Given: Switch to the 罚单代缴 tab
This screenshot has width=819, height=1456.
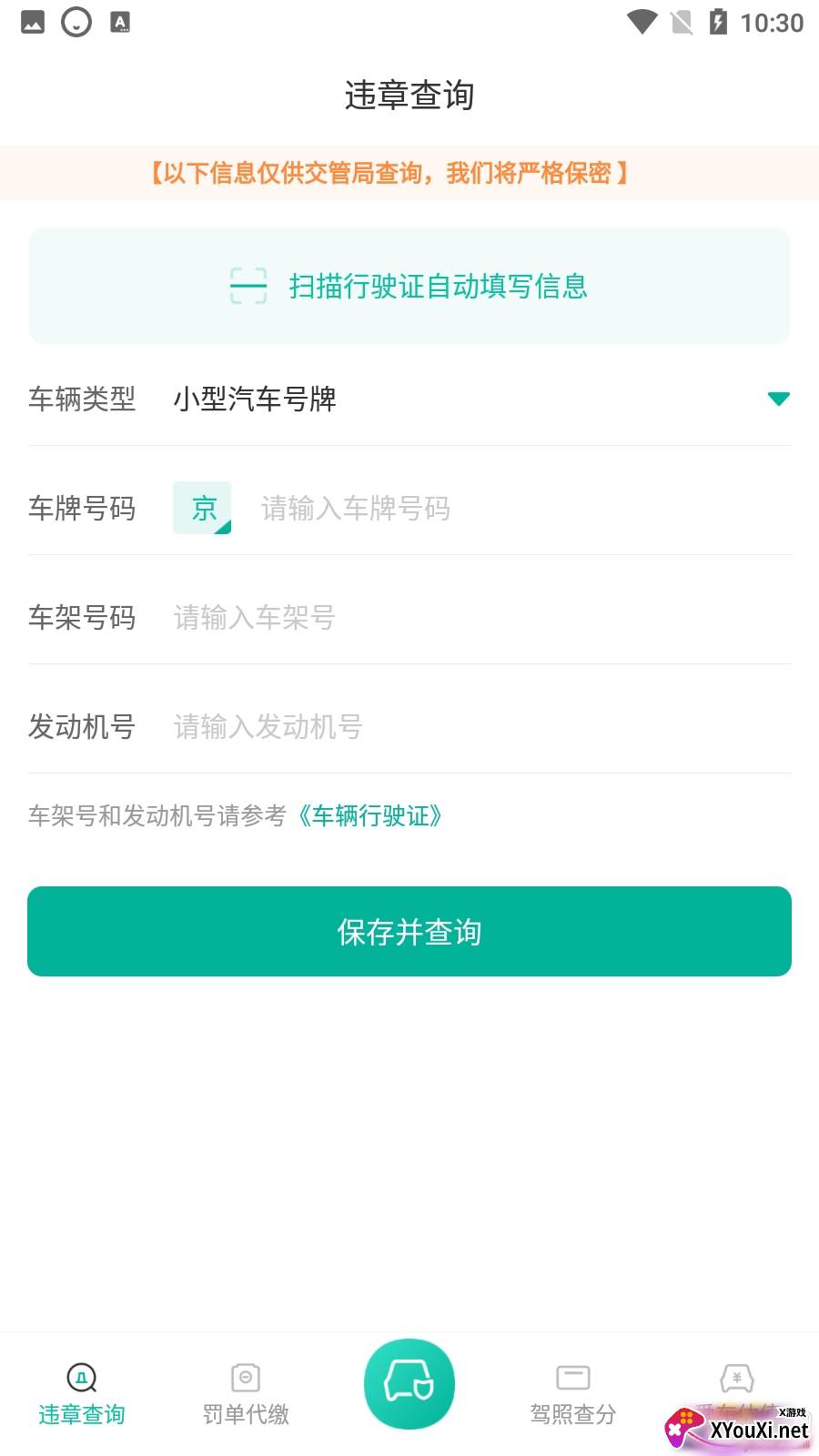Looking at the screenshot, I should 246,1392.
